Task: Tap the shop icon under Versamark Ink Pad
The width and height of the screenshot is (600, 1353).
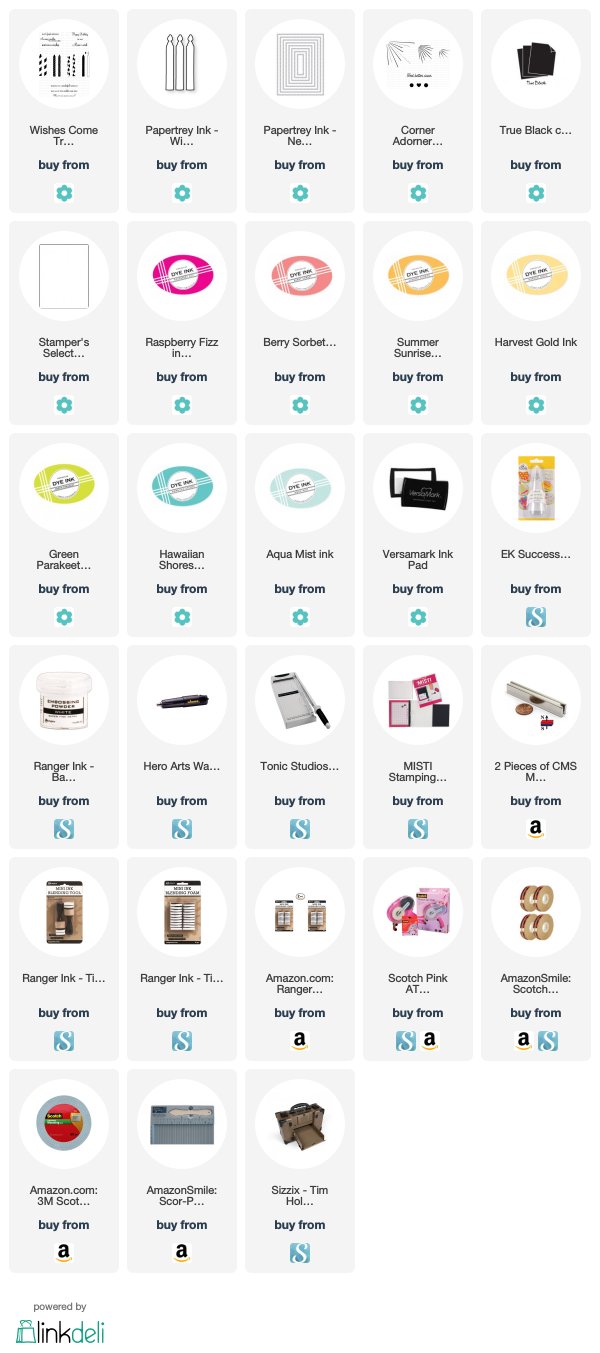Action: [x=418, y=617]
